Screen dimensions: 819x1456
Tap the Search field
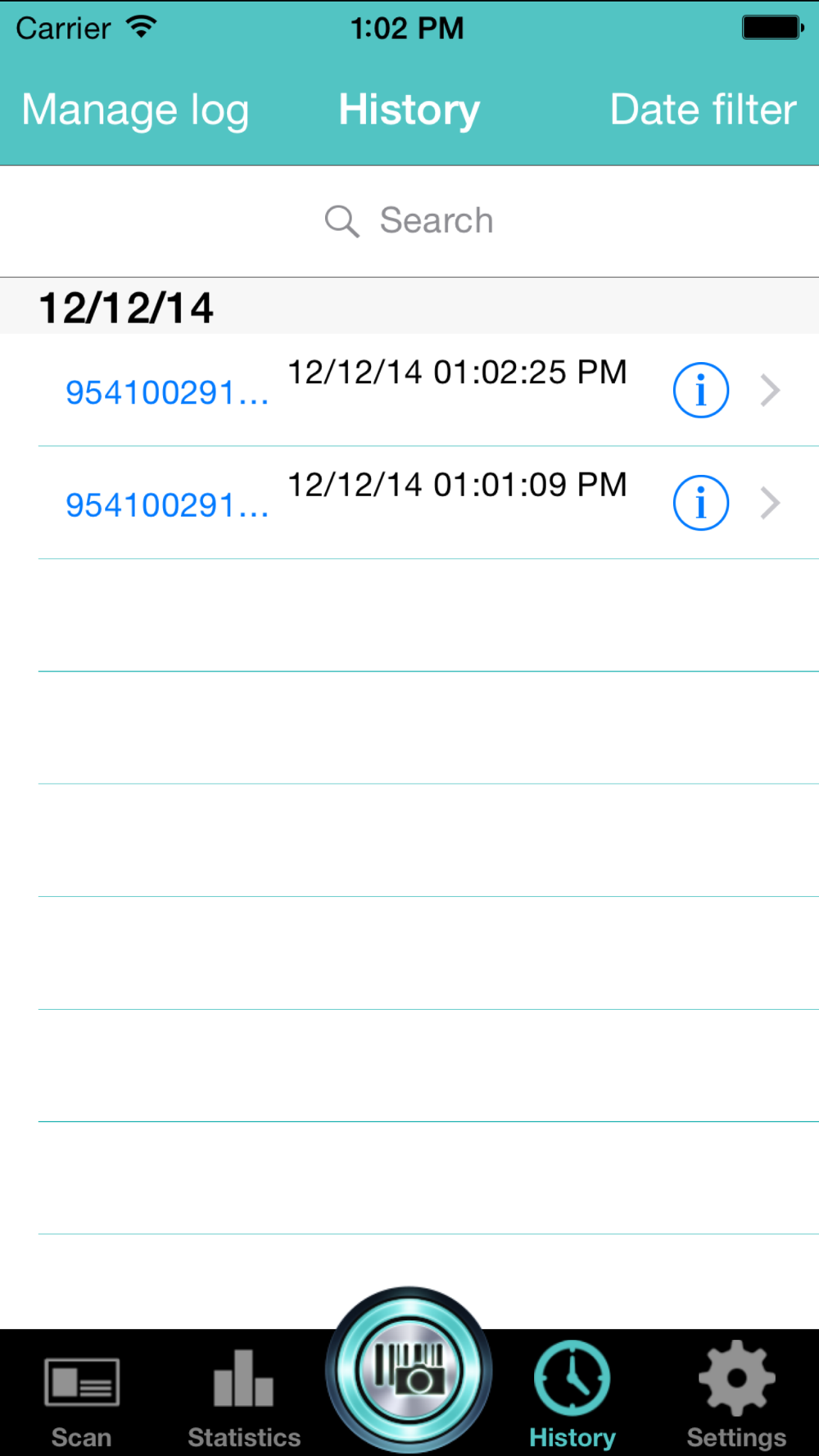point(409,221)
